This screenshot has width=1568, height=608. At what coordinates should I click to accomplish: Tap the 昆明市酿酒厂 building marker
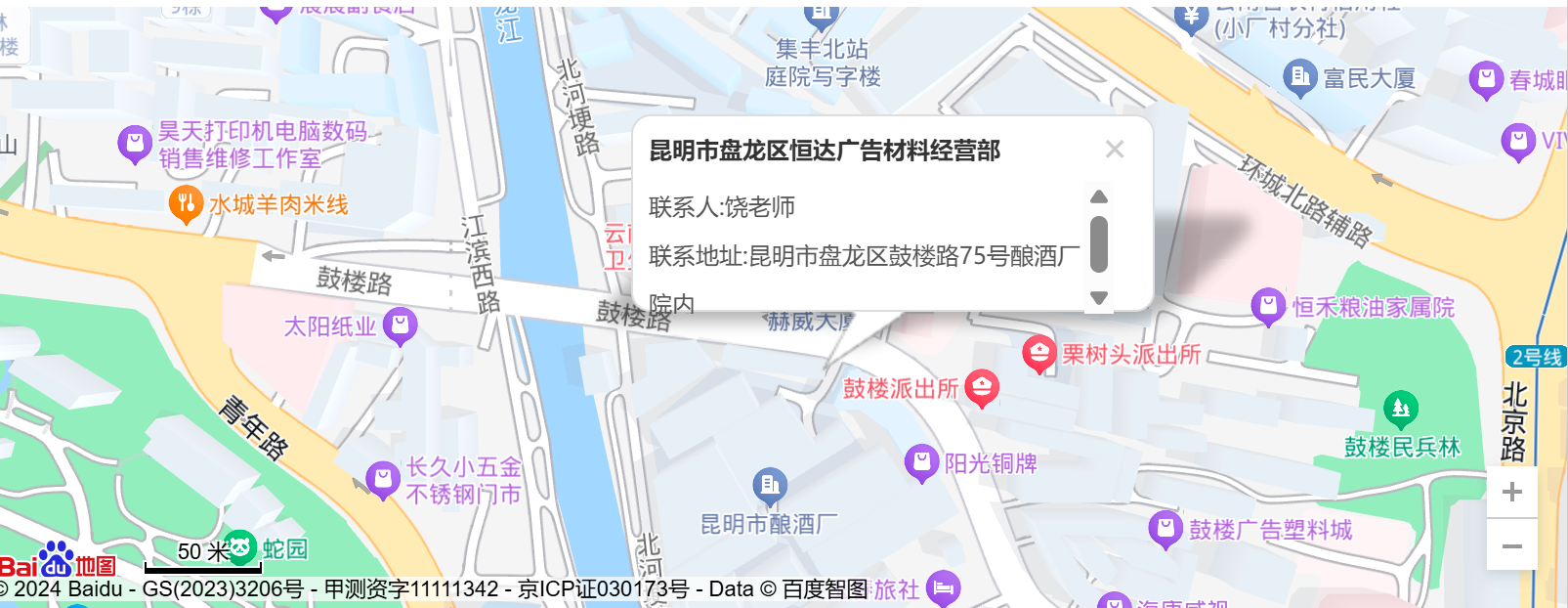pos(770,485)
